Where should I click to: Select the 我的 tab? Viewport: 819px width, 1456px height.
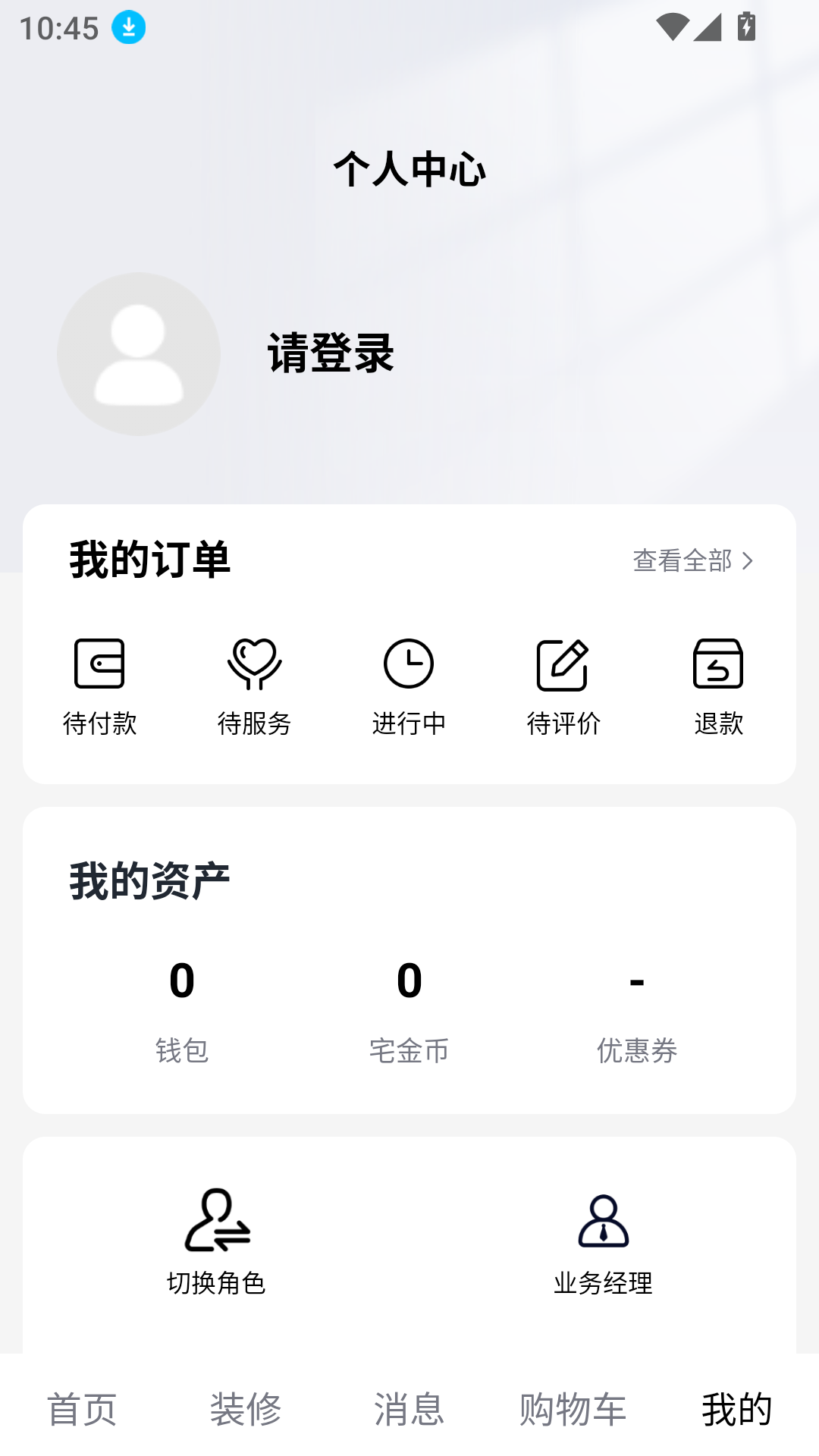[x=737, y=1409]
